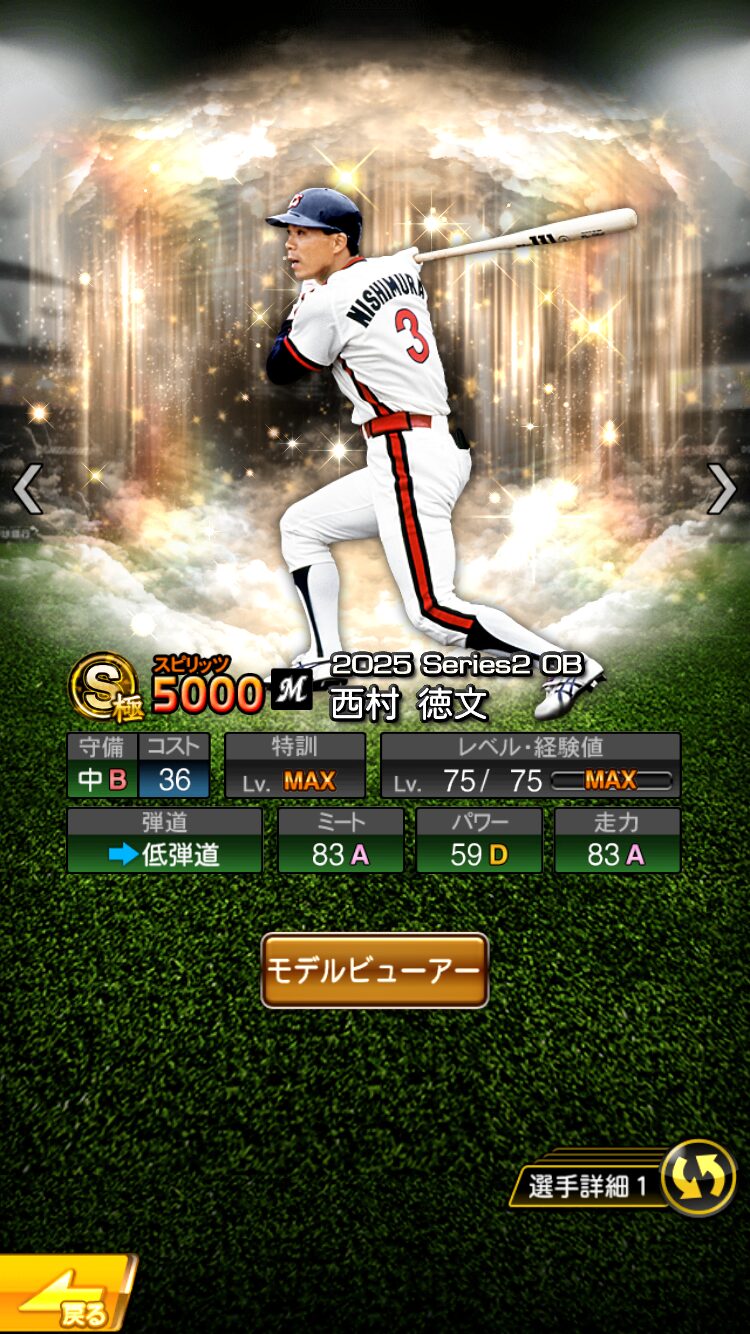750x1334 pixels.
Task: Return with the 戻る button
Action: tap(66, 1295)
